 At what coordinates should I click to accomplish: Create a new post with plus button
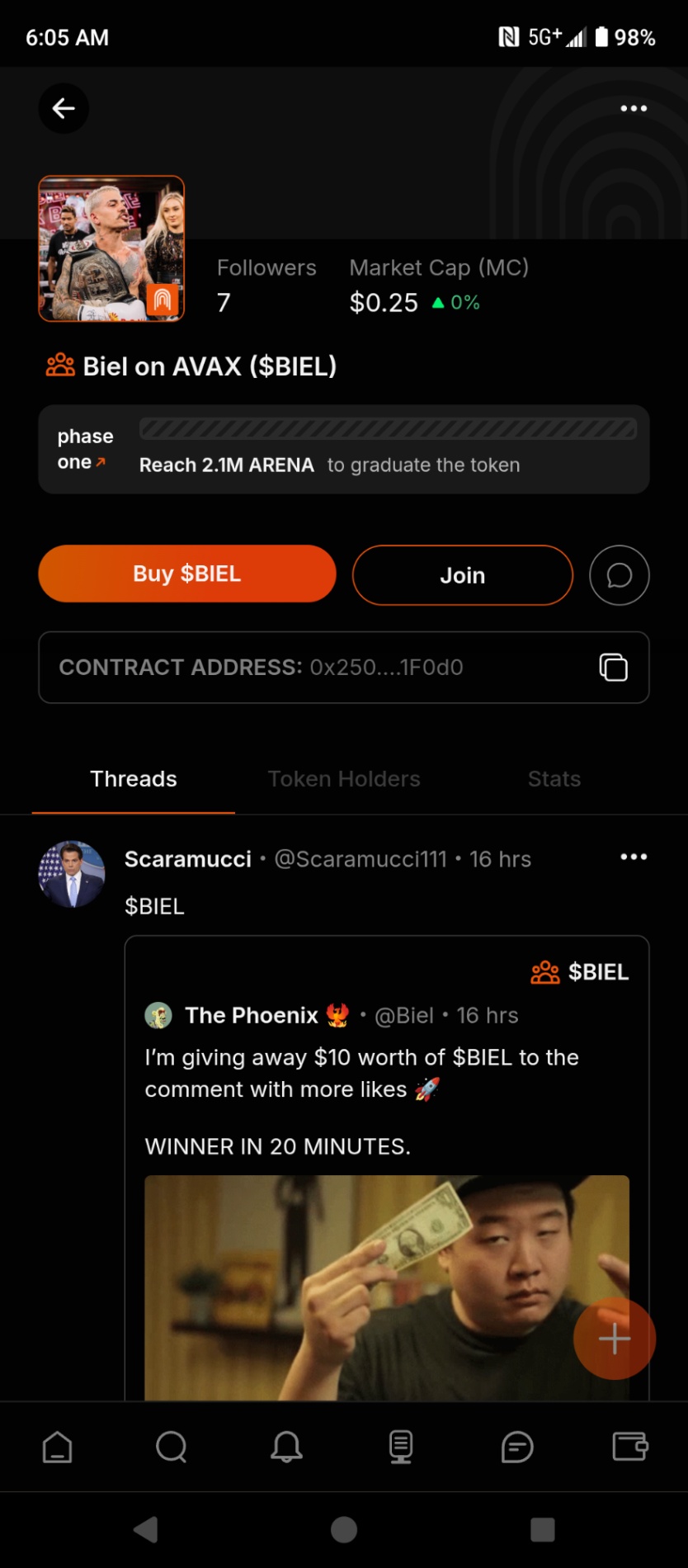[614, 1338]
